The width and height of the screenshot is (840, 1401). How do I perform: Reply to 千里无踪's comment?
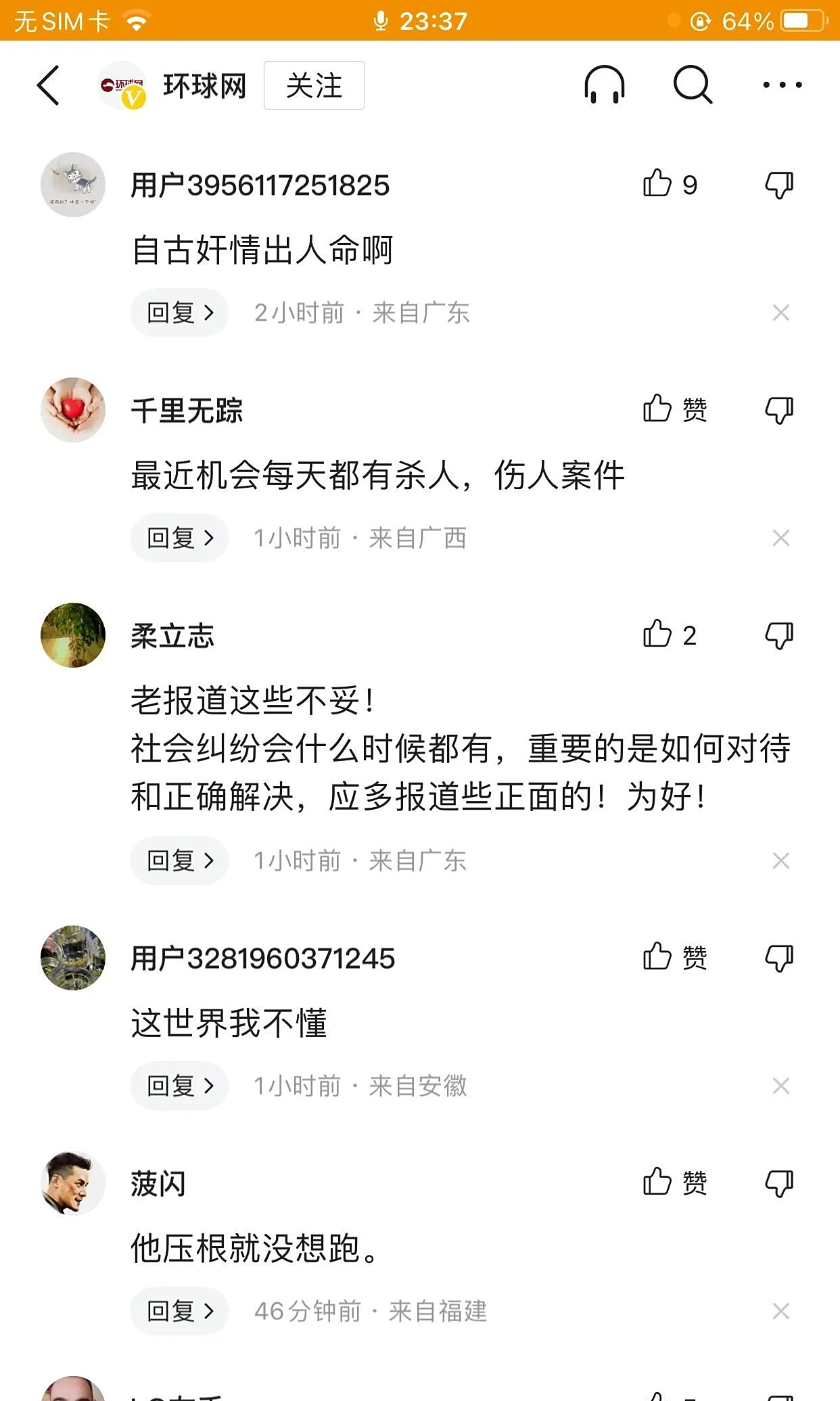pyautogui.click(x=179, y=538)
